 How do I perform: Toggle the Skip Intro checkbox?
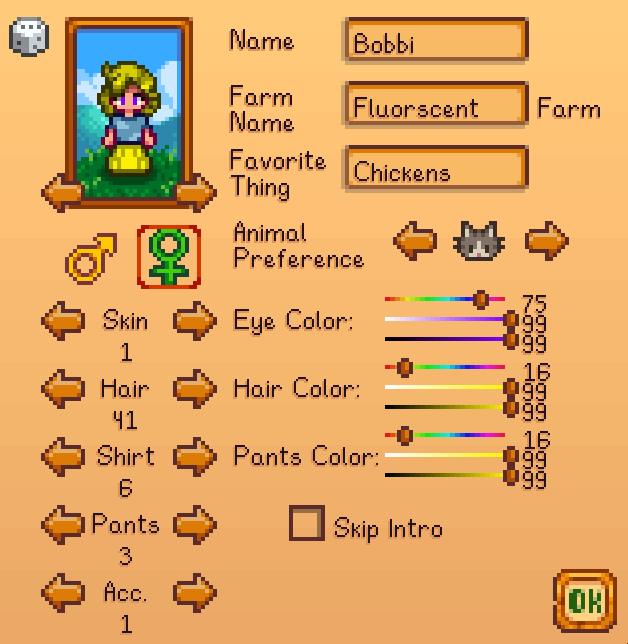[x=307, y=524]
